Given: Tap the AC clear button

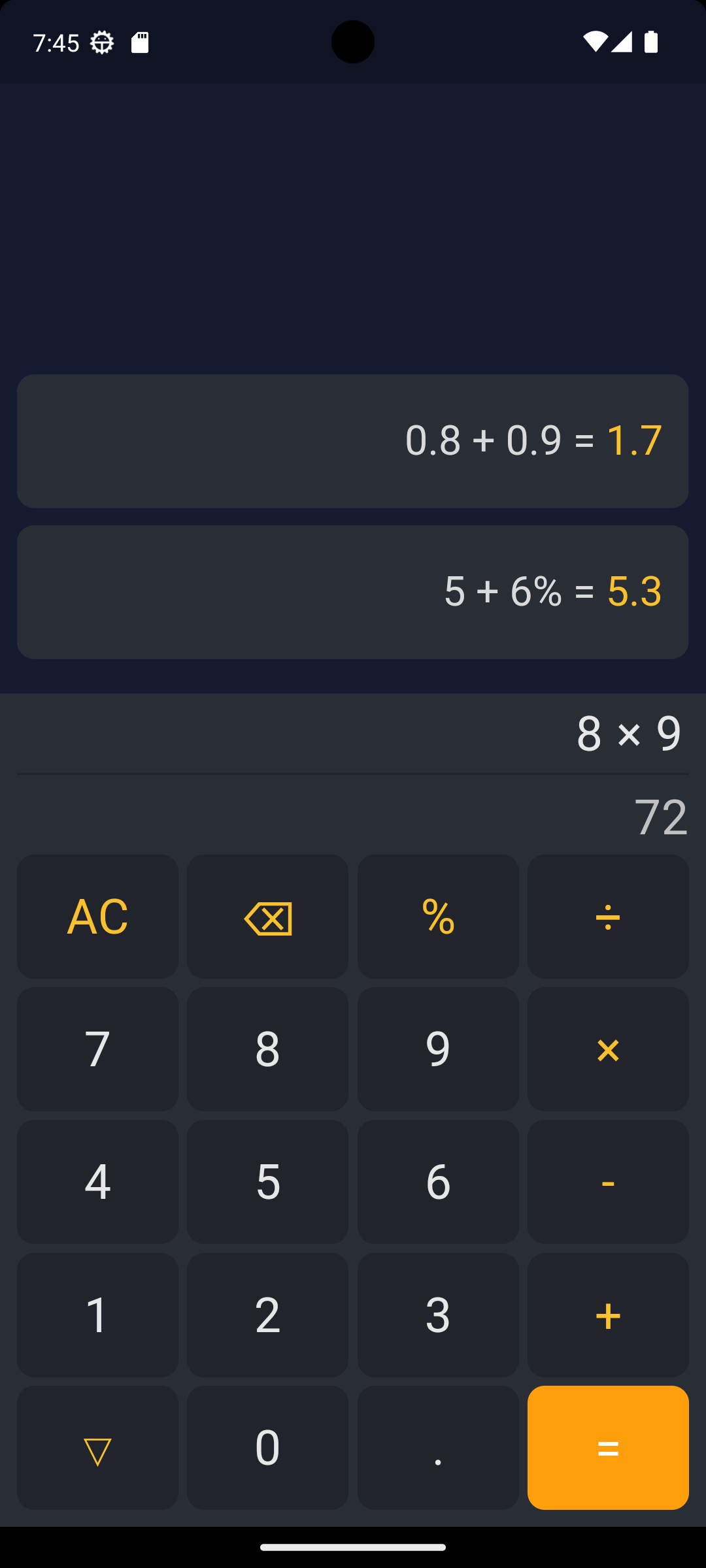Looking at the screenshot, I should 97,917.
